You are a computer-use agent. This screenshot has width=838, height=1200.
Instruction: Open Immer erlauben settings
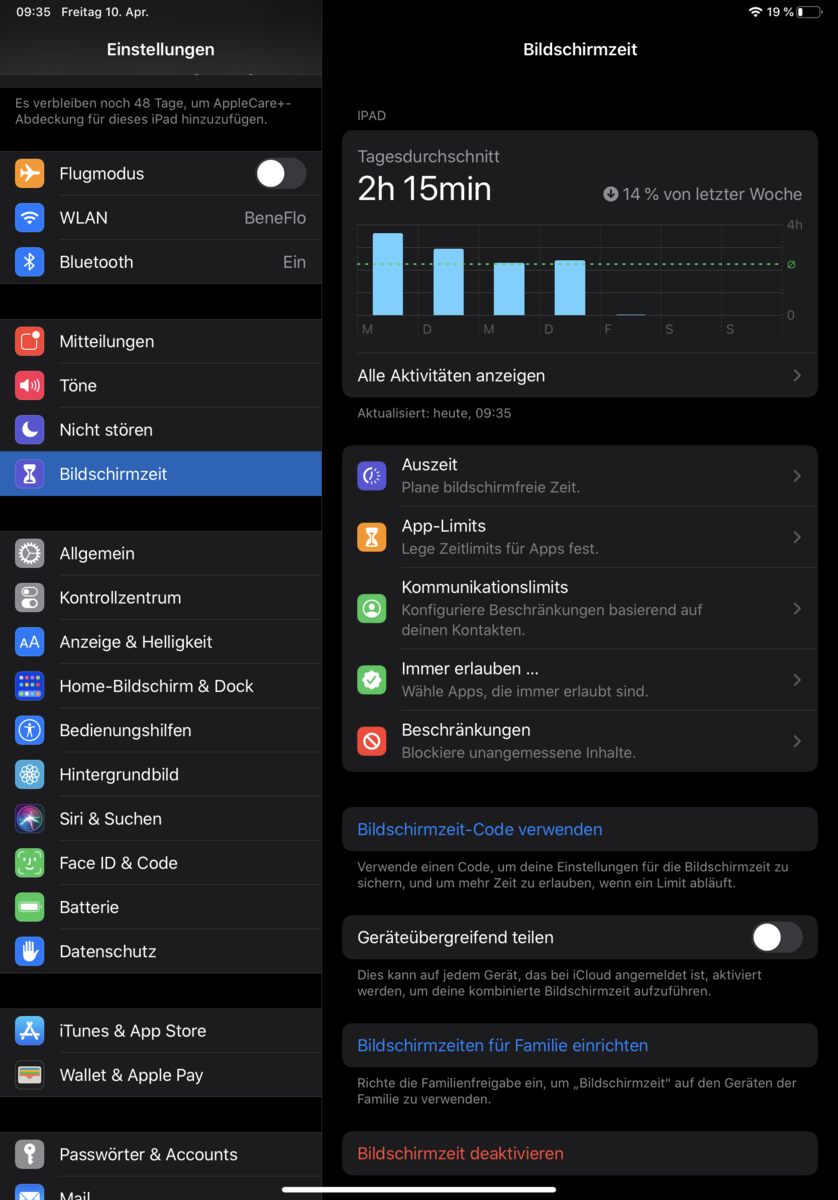click(x=579, y=680)
